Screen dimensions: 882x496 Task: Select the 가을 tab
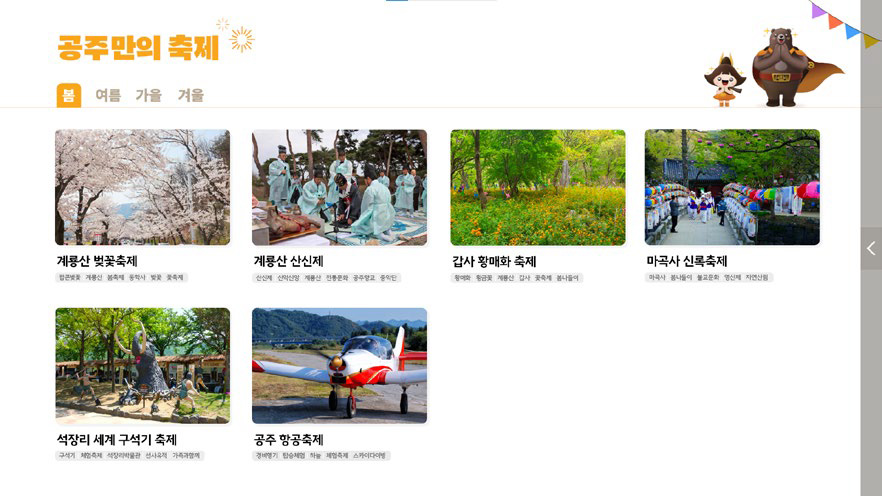[148, 95]
